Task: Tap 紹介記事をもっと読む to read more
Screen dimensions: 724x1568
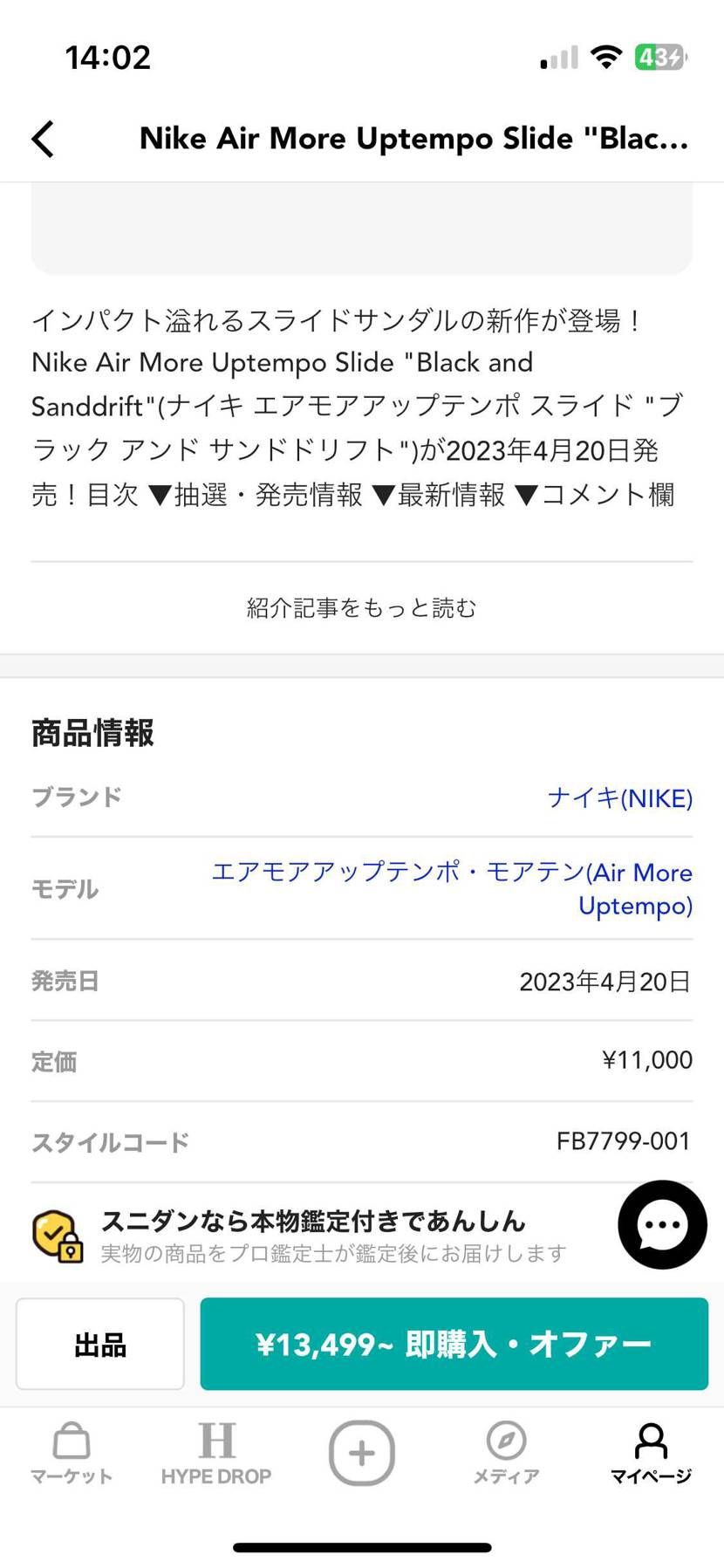Action: coord(361,607)
